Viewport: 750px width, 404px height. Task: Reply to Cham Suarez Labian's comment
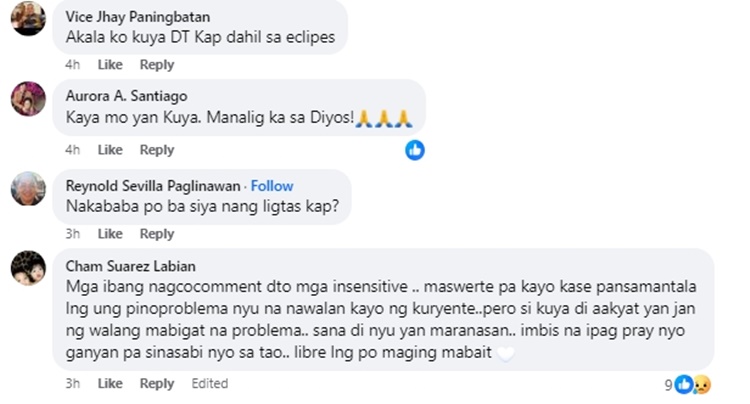click(x=157, y=384)
